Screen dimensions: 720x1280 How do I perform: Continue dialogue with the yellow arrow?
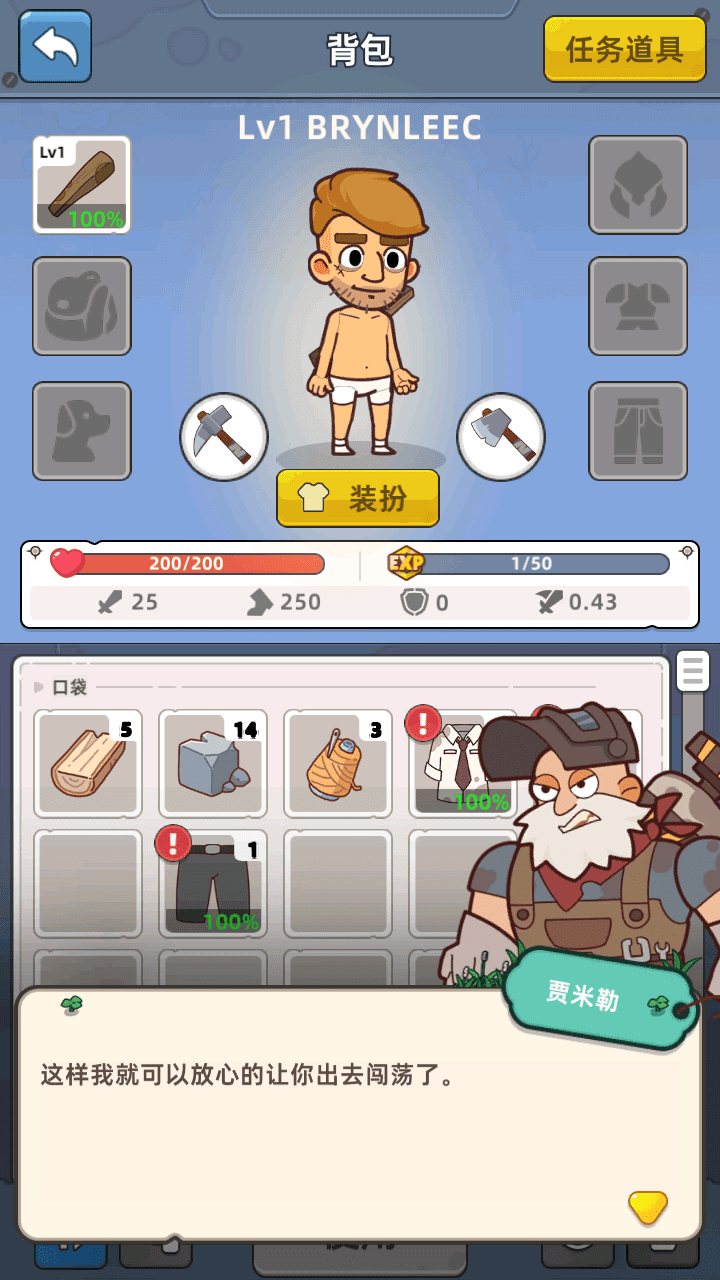647,1207
